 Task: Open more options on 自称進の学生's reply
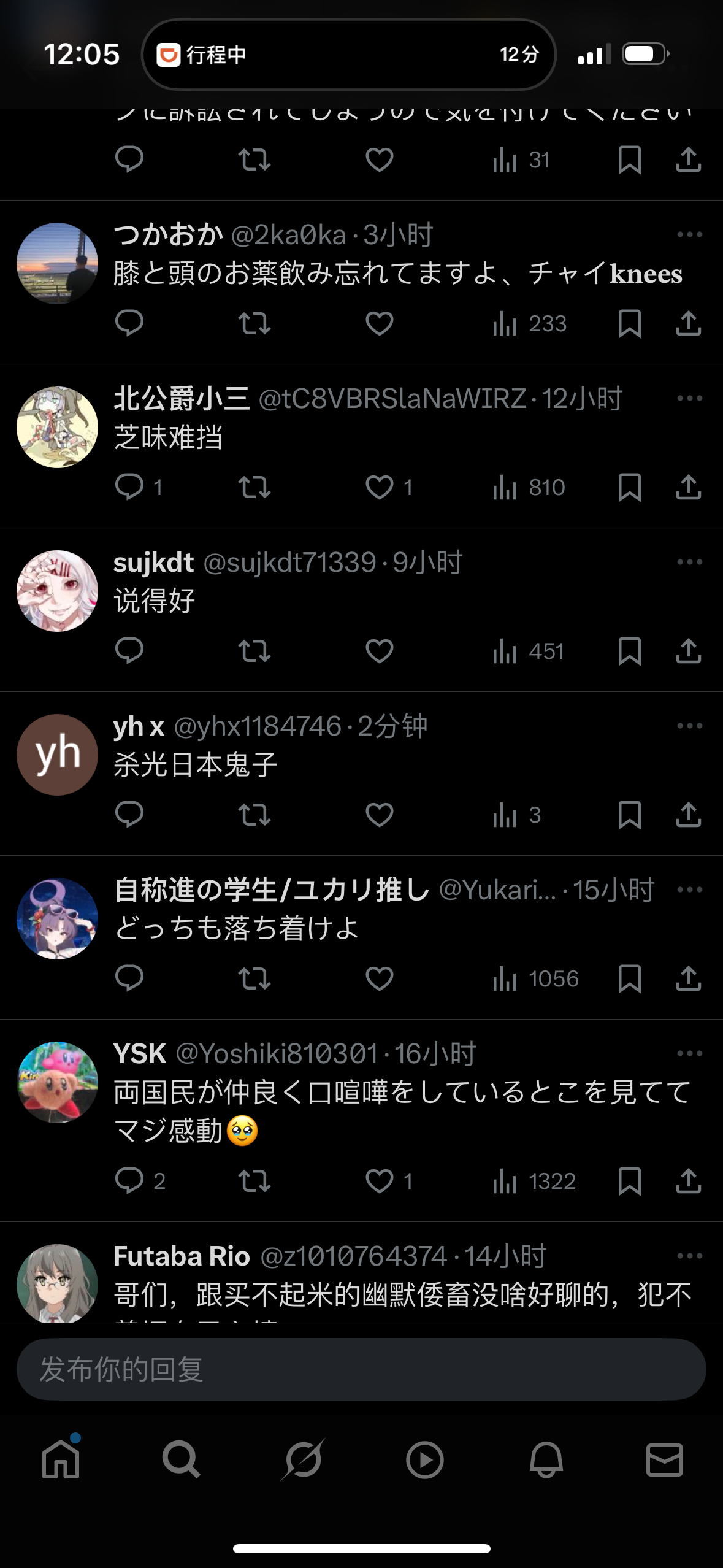point(689,890)
